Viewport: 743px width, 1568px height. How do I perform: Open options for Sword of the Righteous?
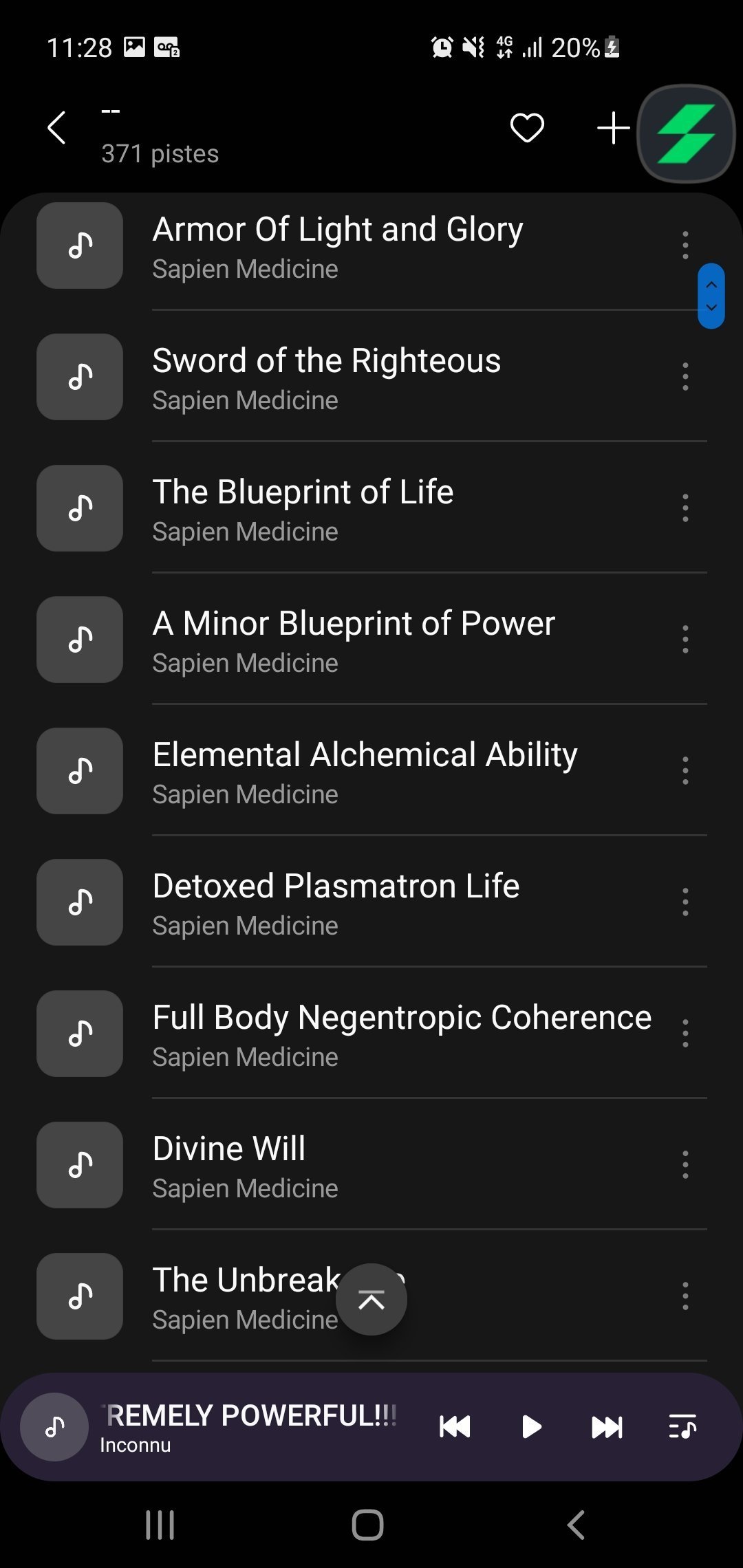pyautogui.click(x=685, y=377)
